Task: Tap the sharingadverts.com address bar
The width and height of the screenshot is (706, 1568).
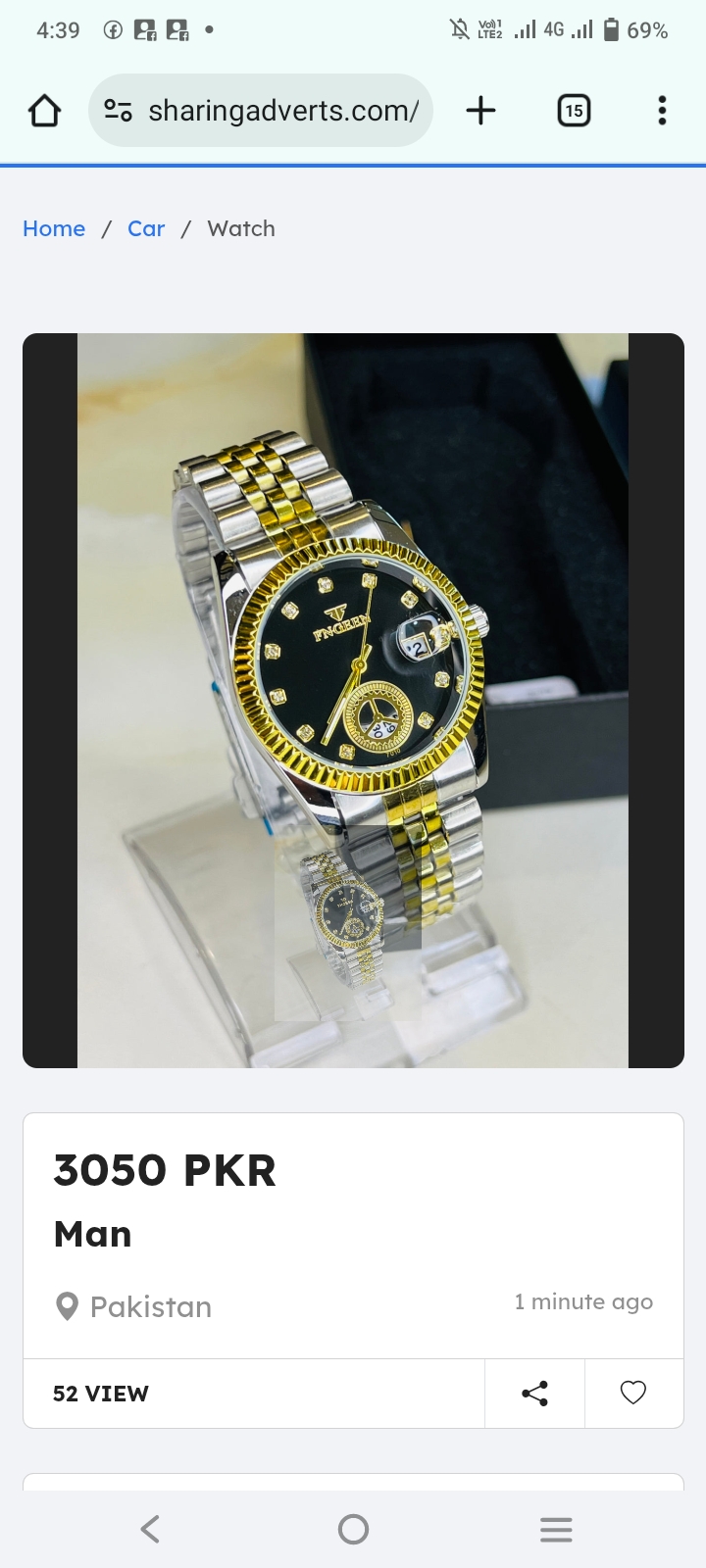Action: [261, 111]
